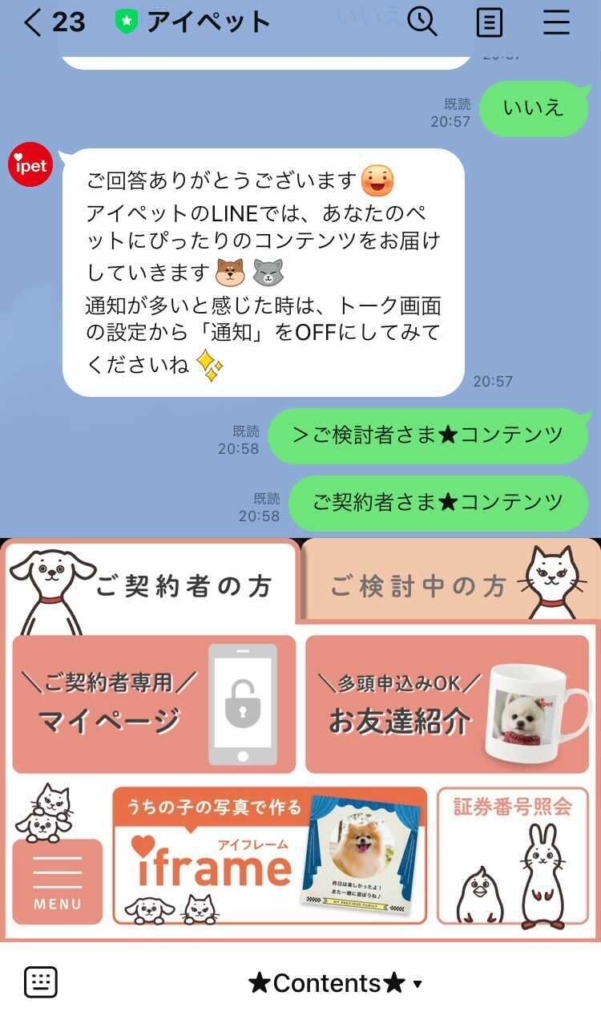Search within the アイペット chat

click(422, 22)
